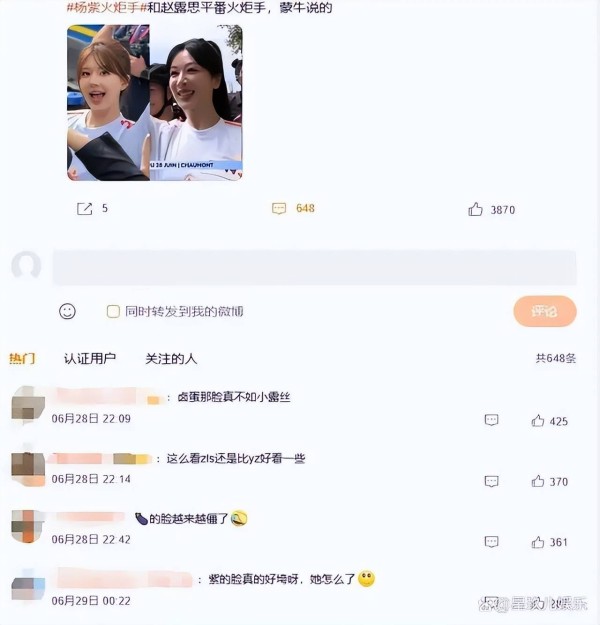Check 同时转发到我的微博
Image resolution: width=600 pixels, height=625 pixels.
114,311
